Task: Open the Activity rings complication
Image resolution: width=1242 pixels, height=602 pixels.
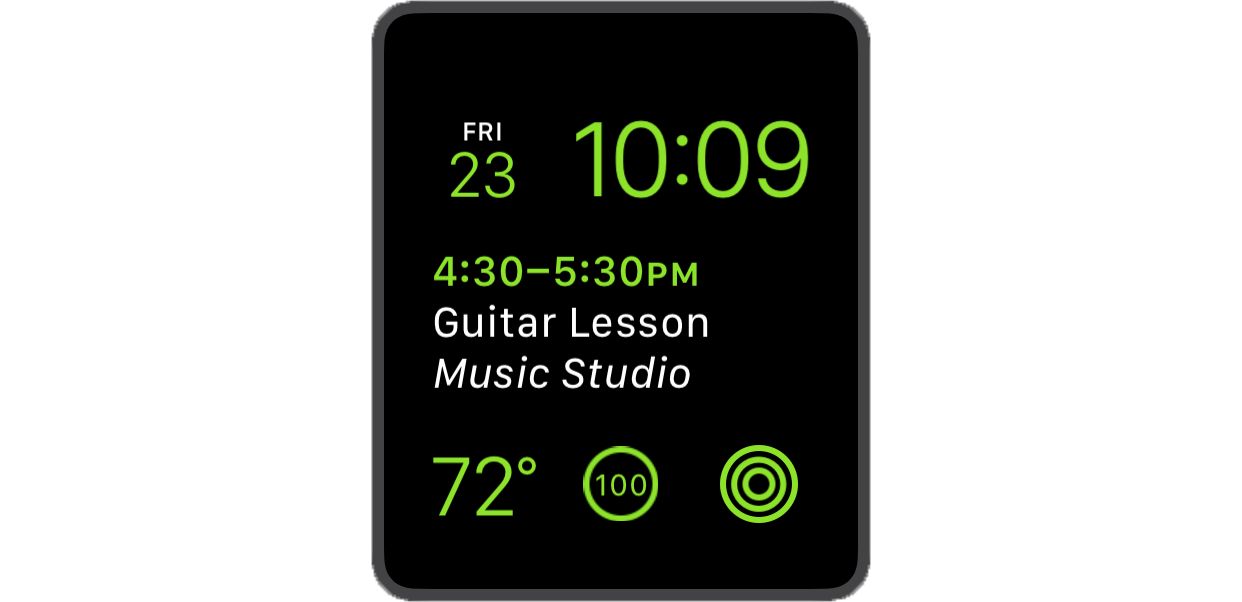Action: pos(758,485)
